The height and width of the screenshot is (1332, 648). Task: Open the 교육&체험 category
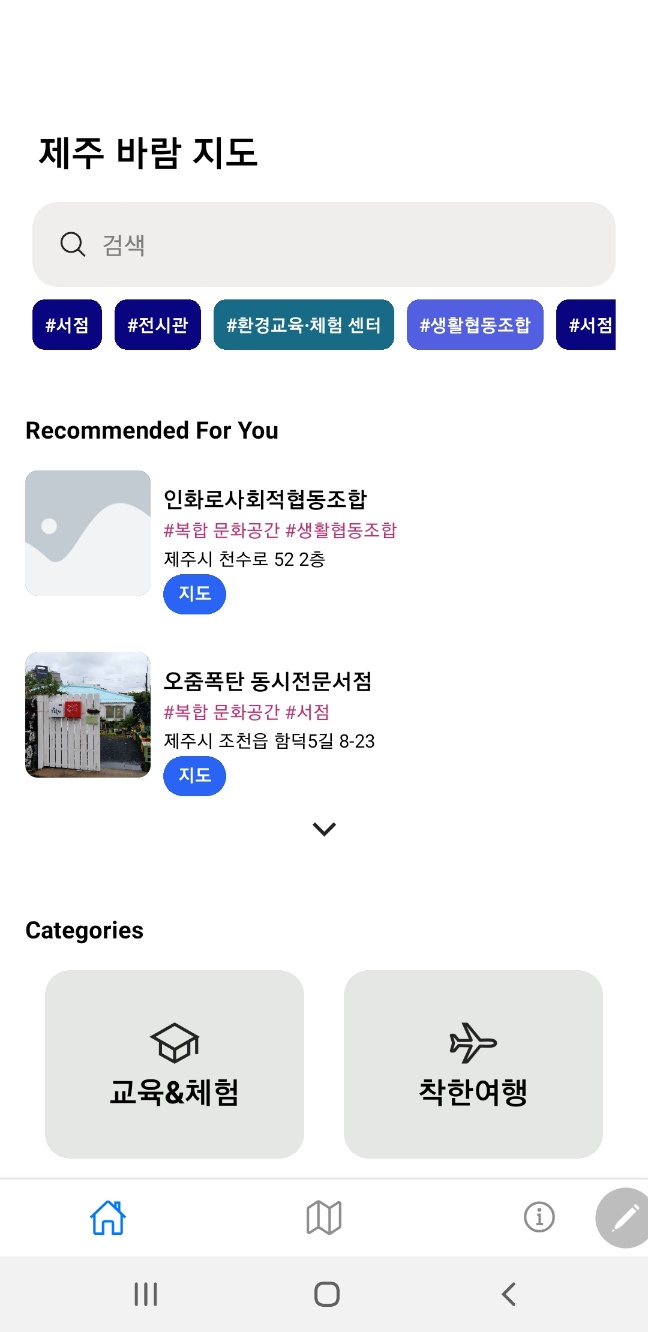pos(174,1064)
